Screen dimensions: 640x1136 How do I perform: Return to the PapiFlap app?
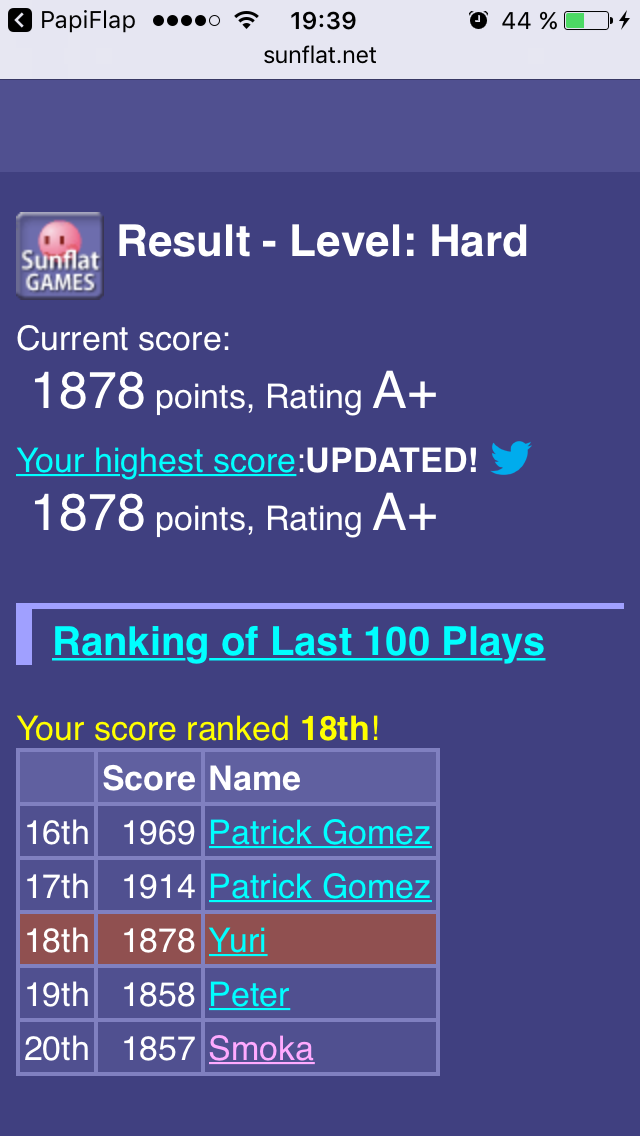click(72, 20)
